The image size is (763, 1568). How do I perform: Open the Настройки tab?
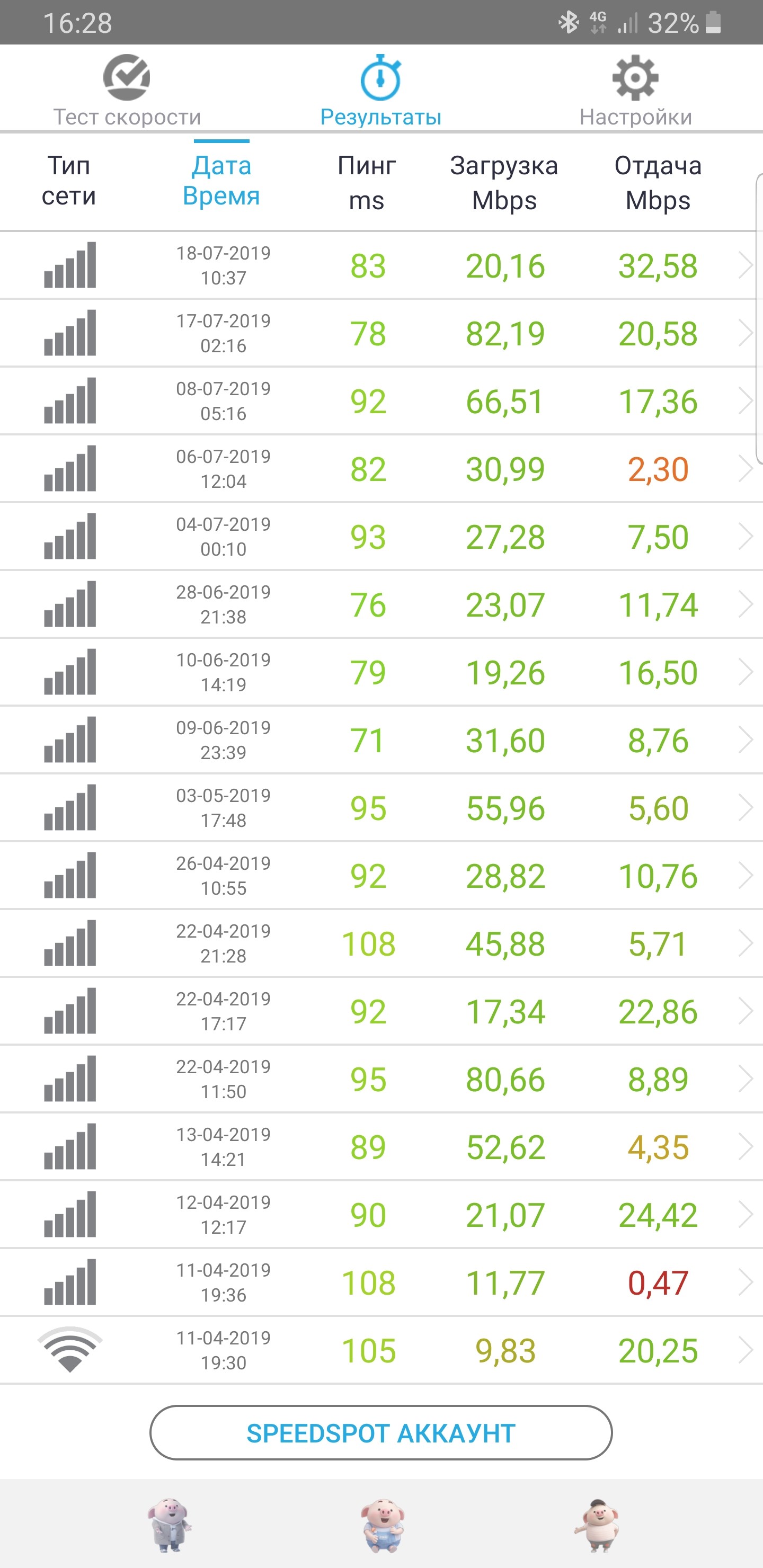pyautogui.click(x=635, y=90)
